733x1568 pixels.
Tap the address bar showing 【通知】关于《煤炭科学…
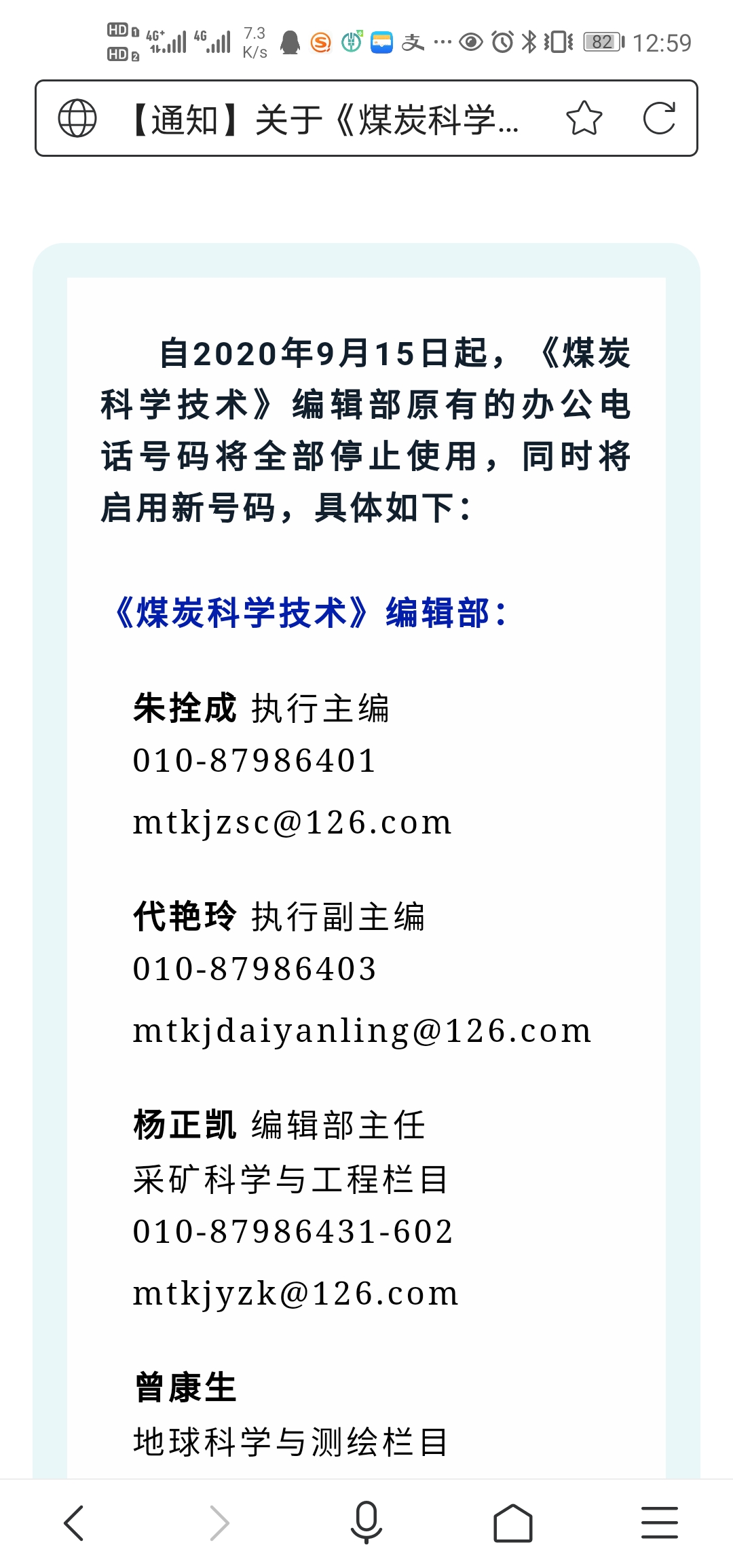326,119
